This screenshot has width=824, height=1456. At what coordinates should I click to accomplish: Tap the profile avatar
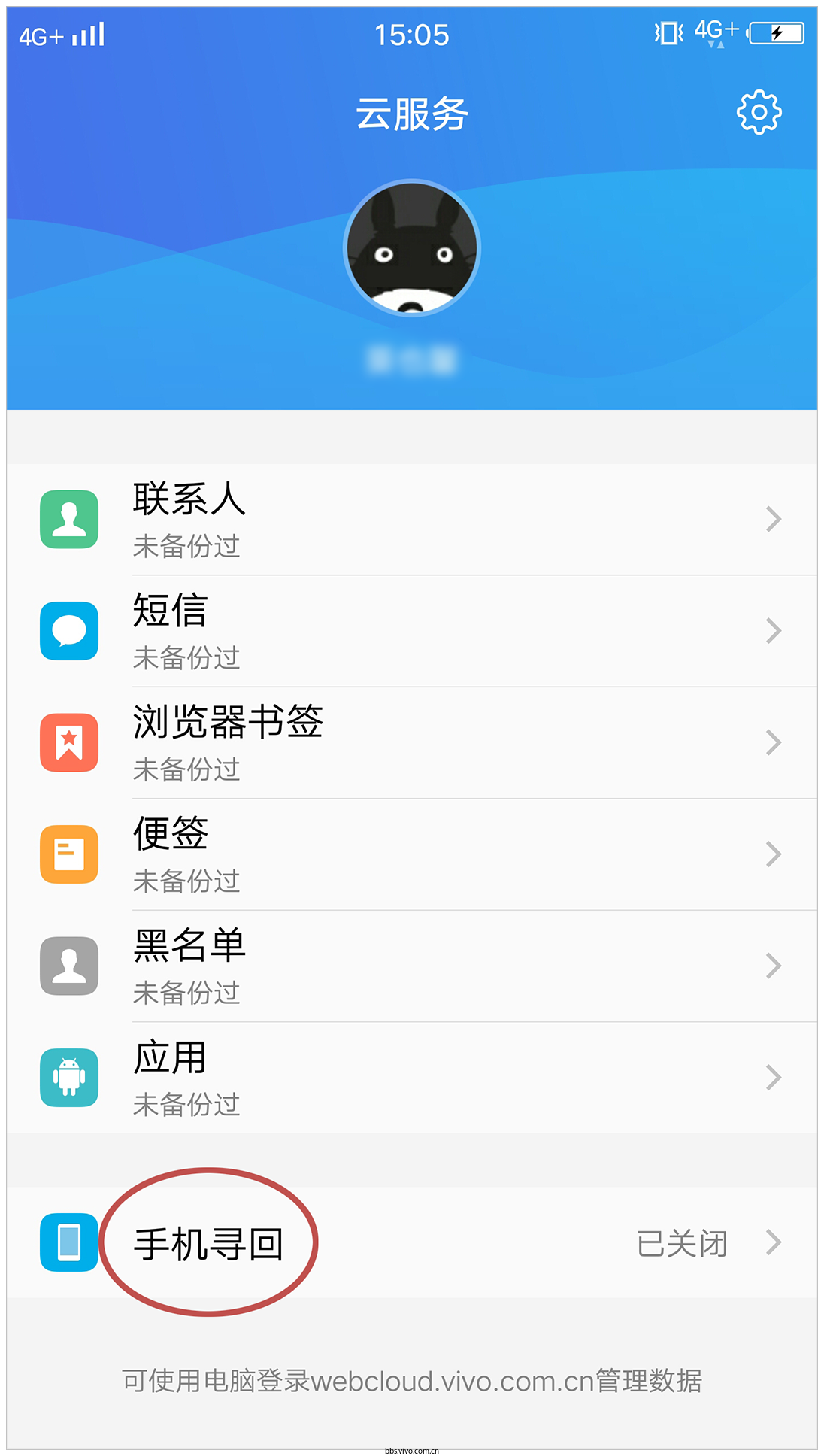411,248
